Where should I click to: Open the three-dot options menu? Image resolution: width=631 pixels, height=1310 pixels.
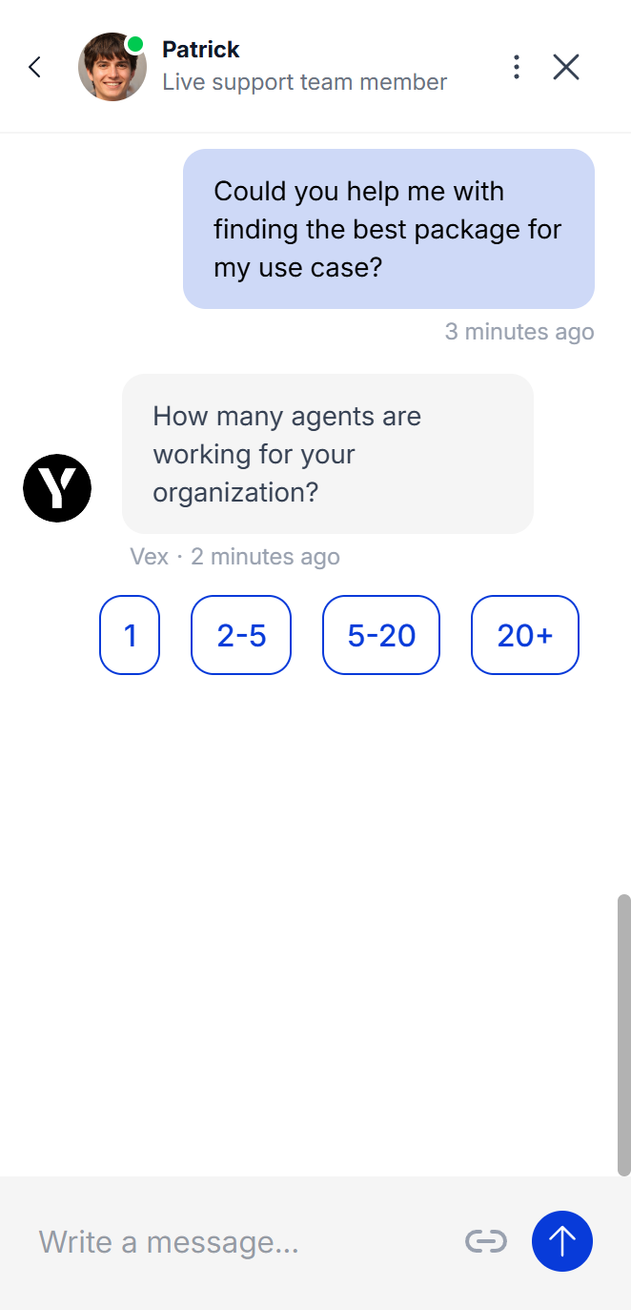[516, 67]
